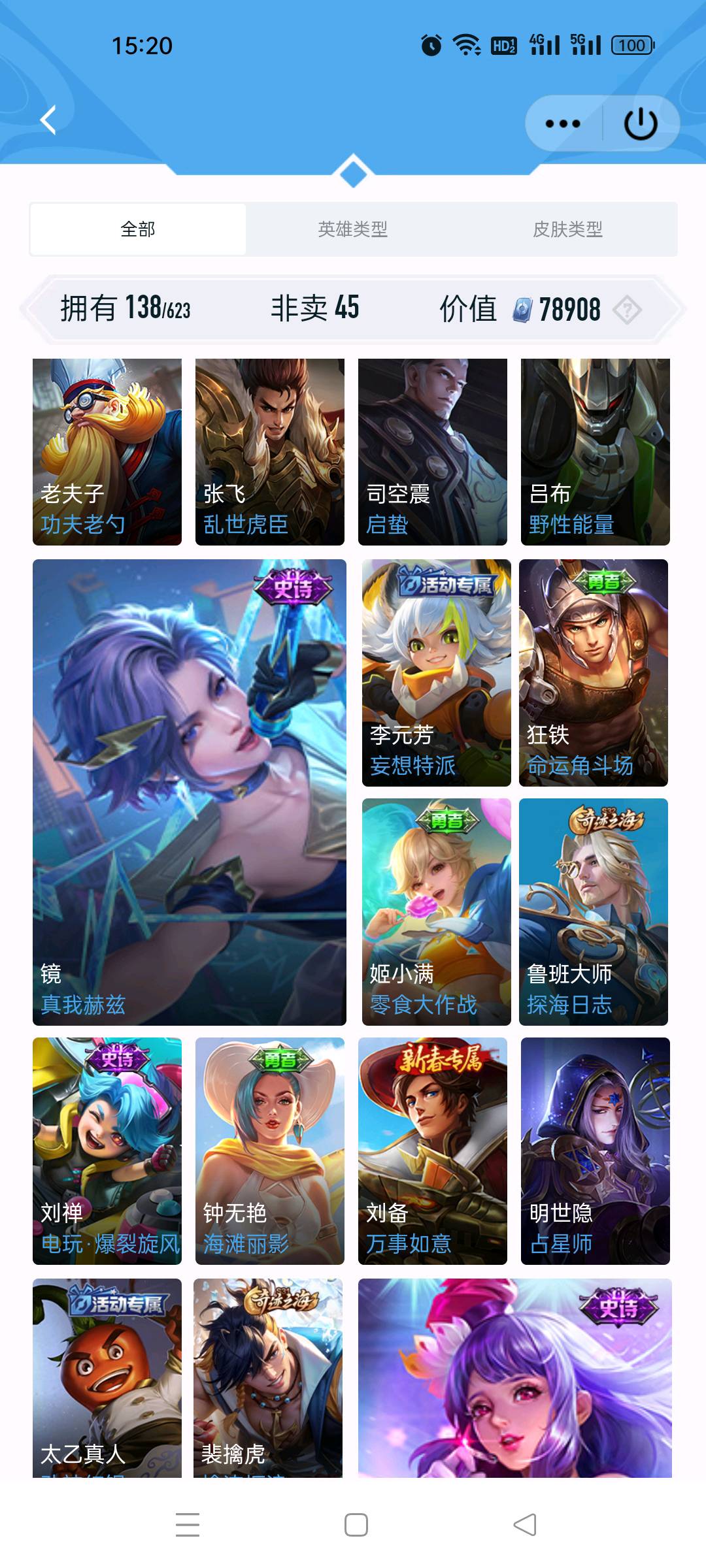Open the 老夫子 功夫老勺 skin card
The image size is (706, 1568).
point(107,451)
